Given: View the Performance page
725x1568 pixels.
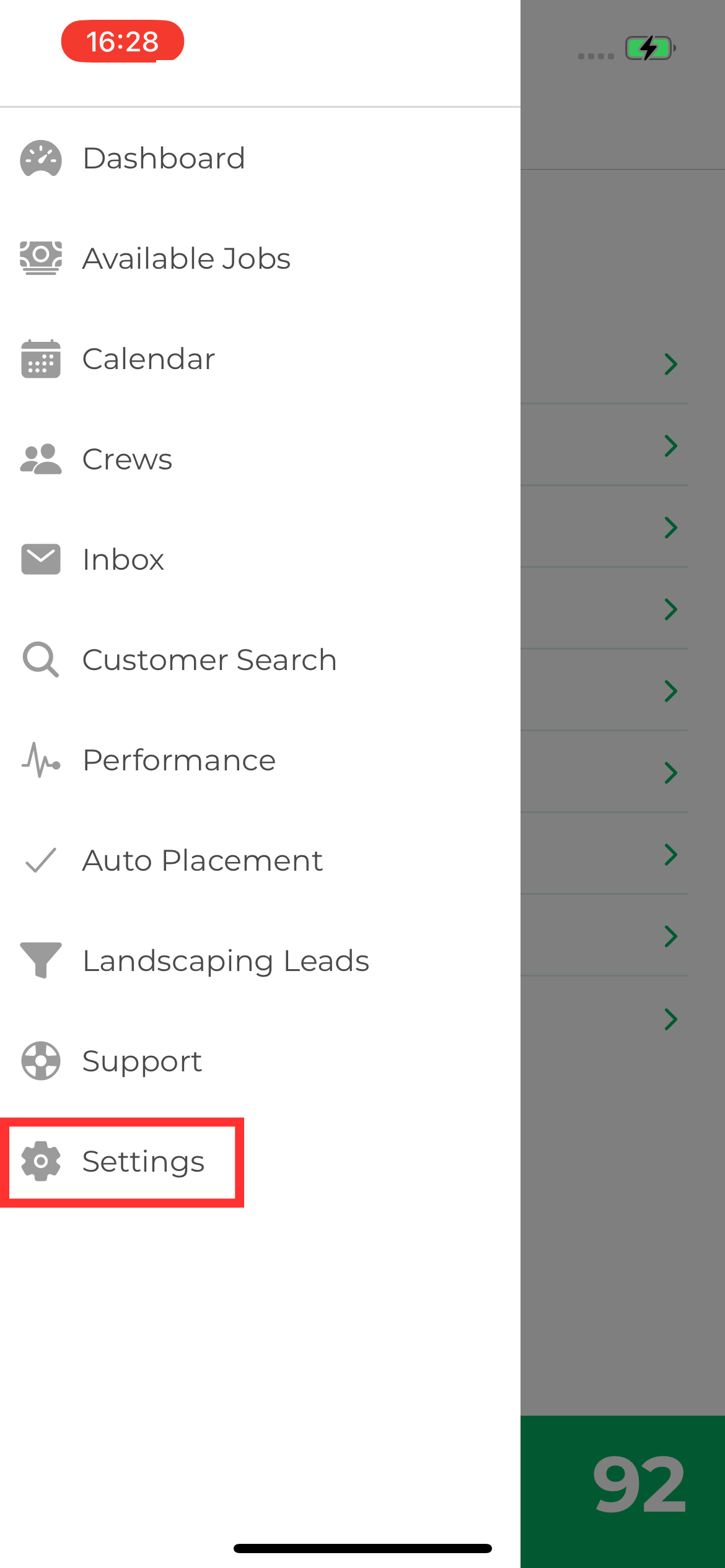Looking at the screenshot, I should (x=260, y=760).
